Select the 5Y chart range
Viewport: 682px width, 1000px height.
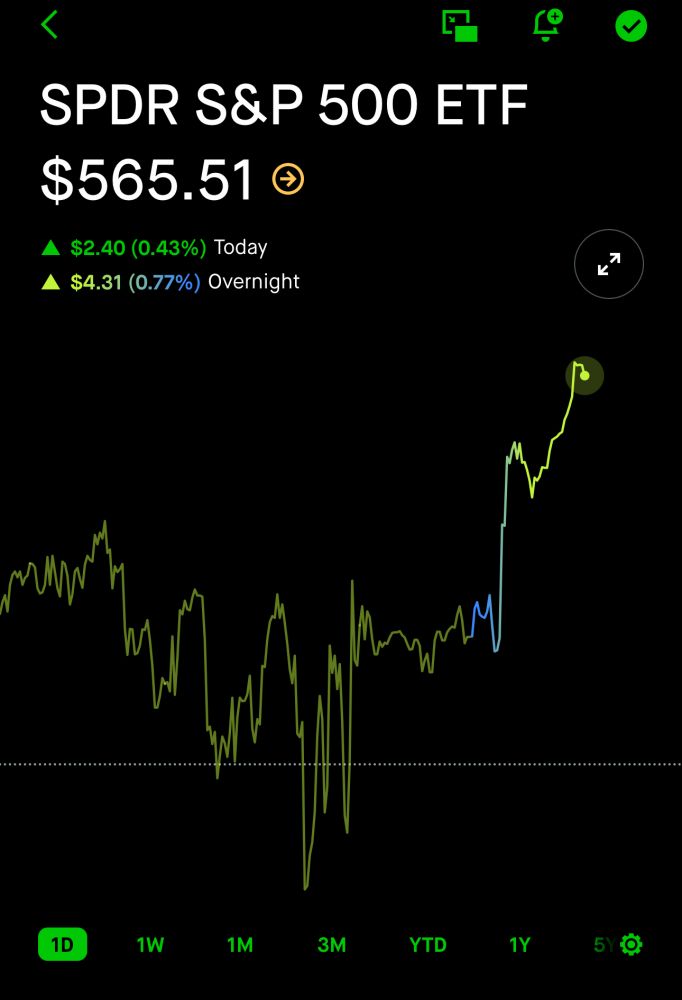(x=603, y=945)
